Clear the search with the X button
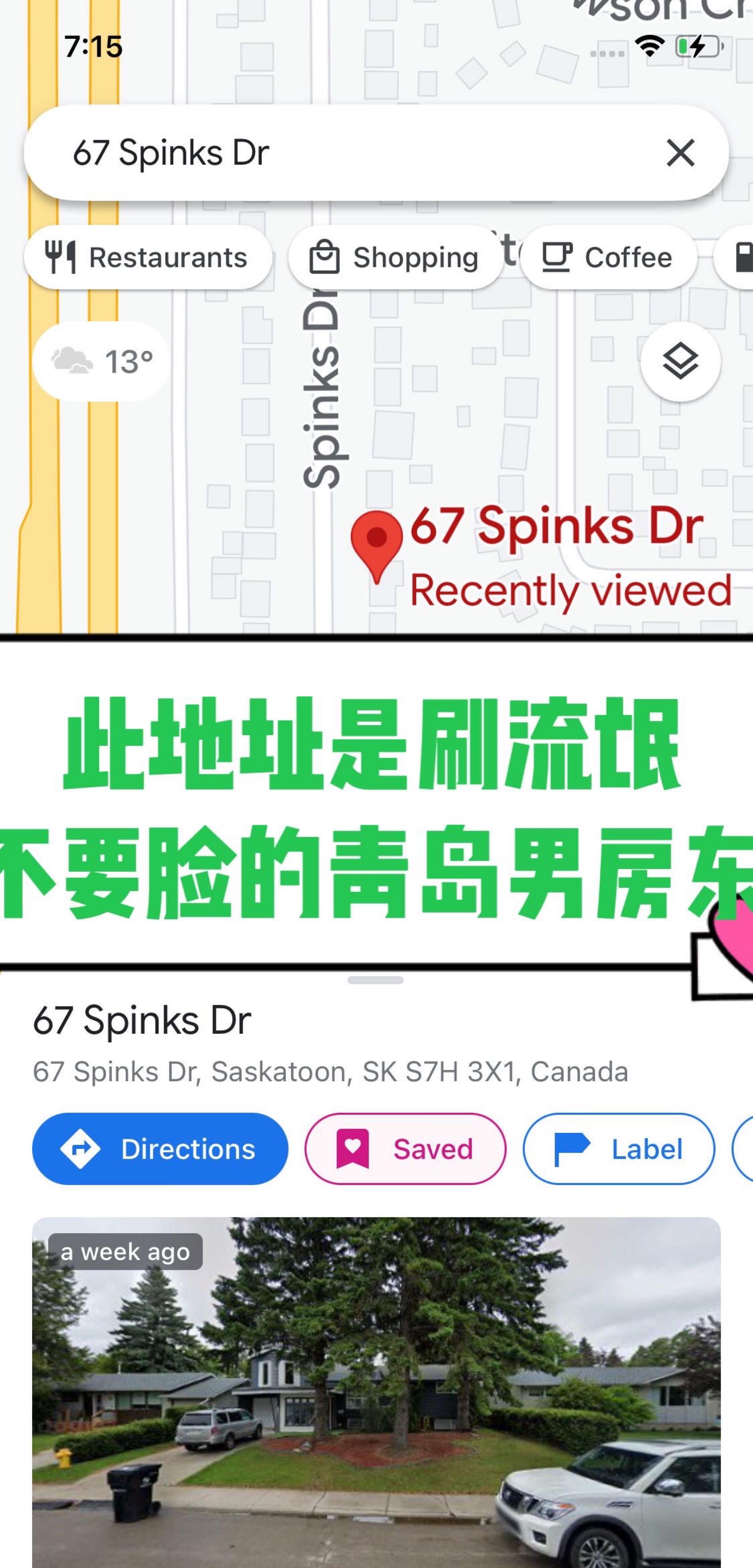The image size is (753, 1568). [681, 154]
